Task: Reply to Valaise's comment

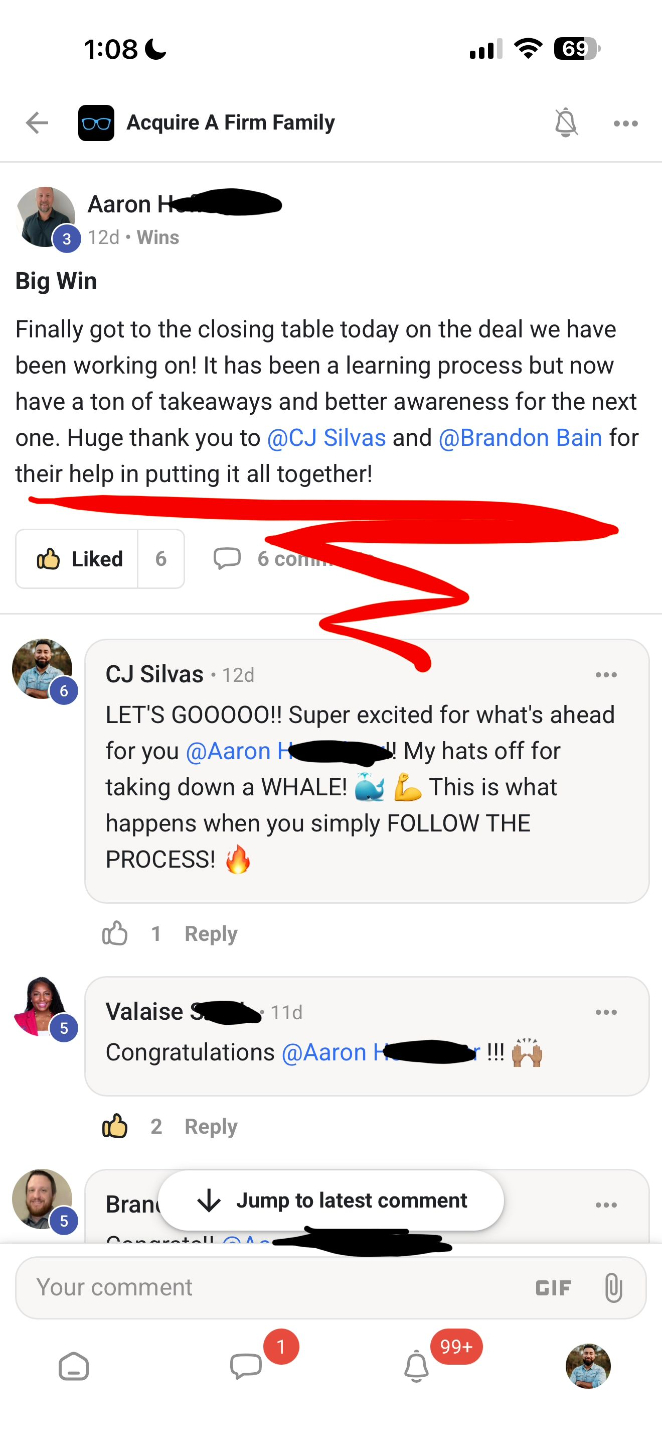Action: point(211,1127)
